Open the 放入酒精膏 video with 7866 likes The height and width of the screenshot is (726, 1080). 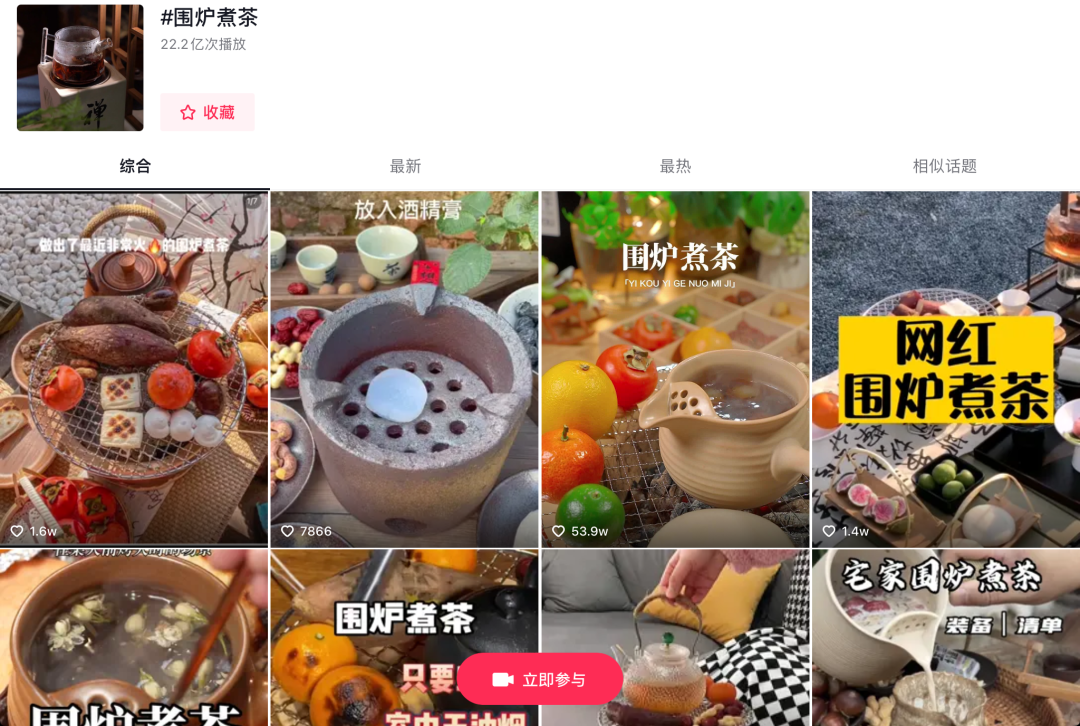pos(404,369)
